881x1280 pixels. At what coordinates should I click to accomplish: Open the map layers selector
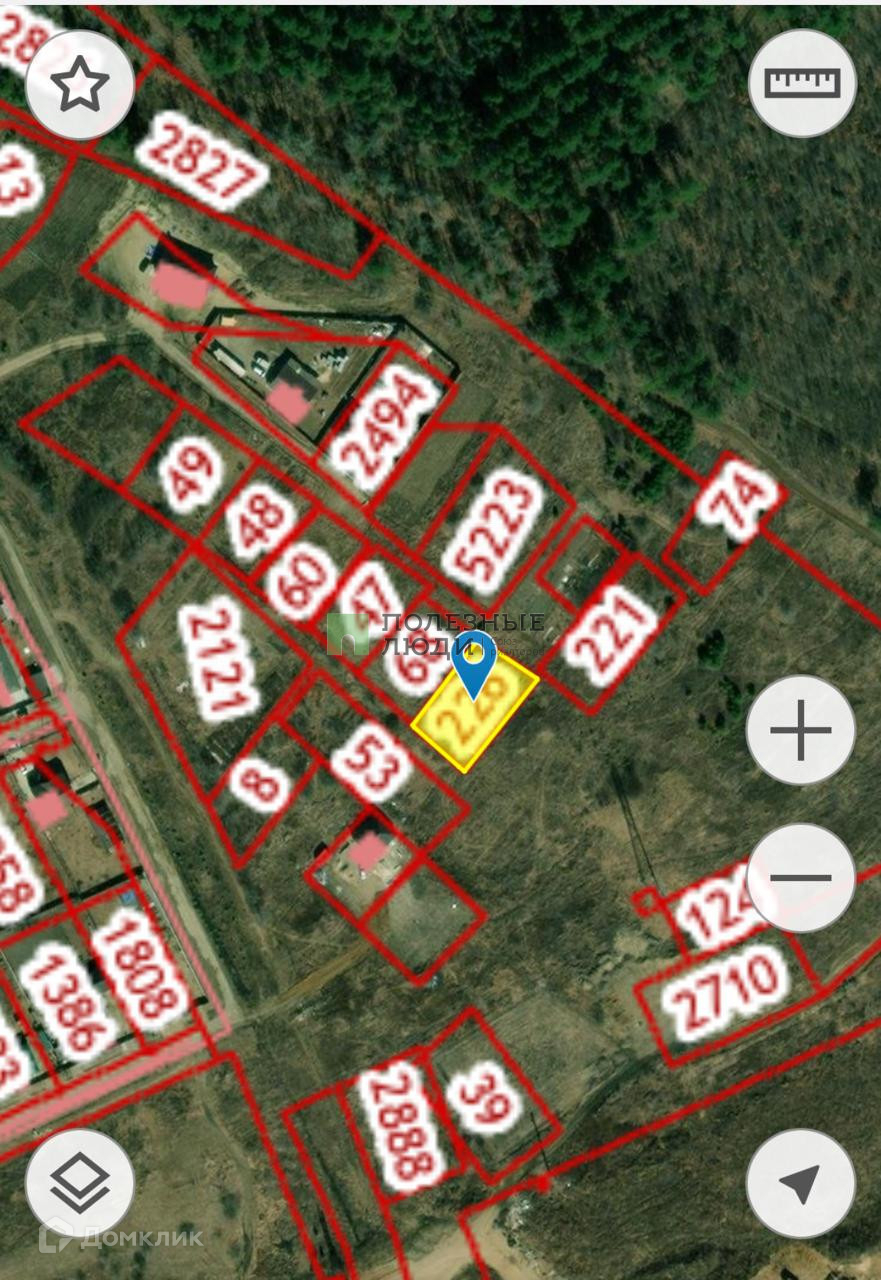[x=79, y=1183]
